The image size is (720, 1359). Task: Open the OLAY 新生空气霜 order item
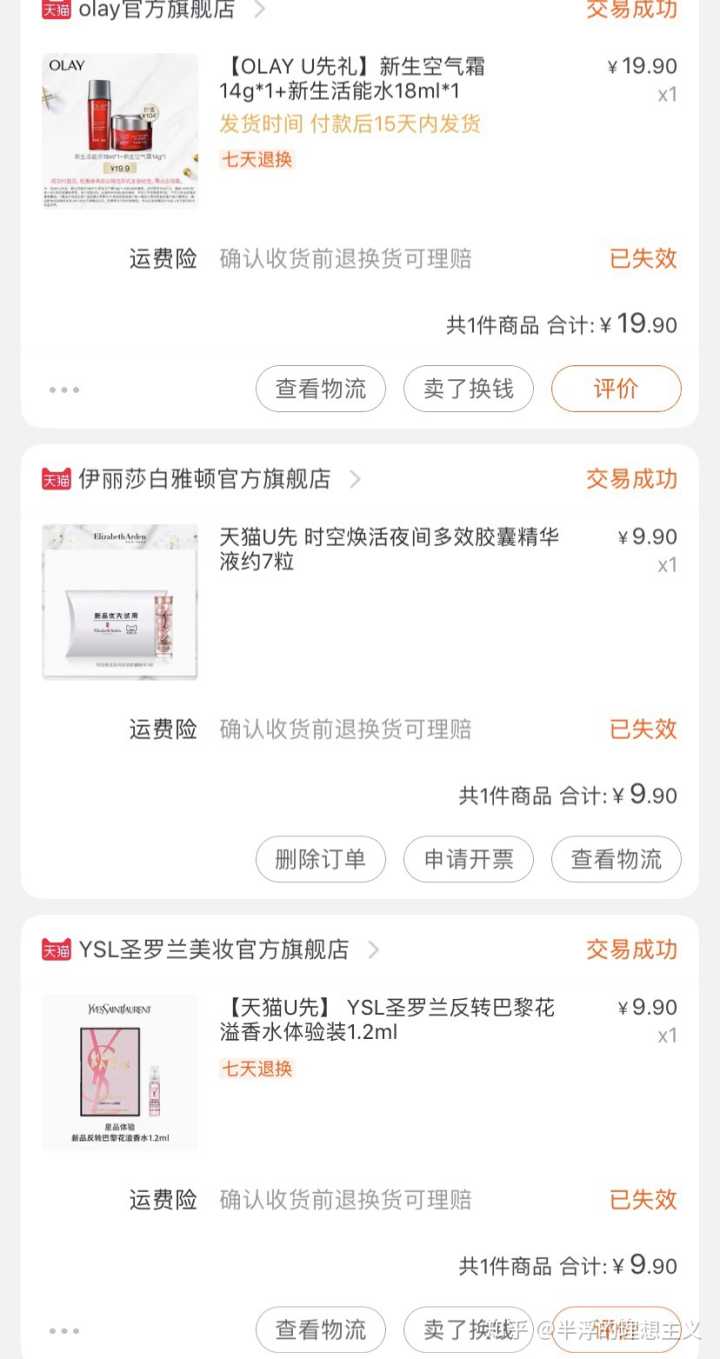[352, 79]
